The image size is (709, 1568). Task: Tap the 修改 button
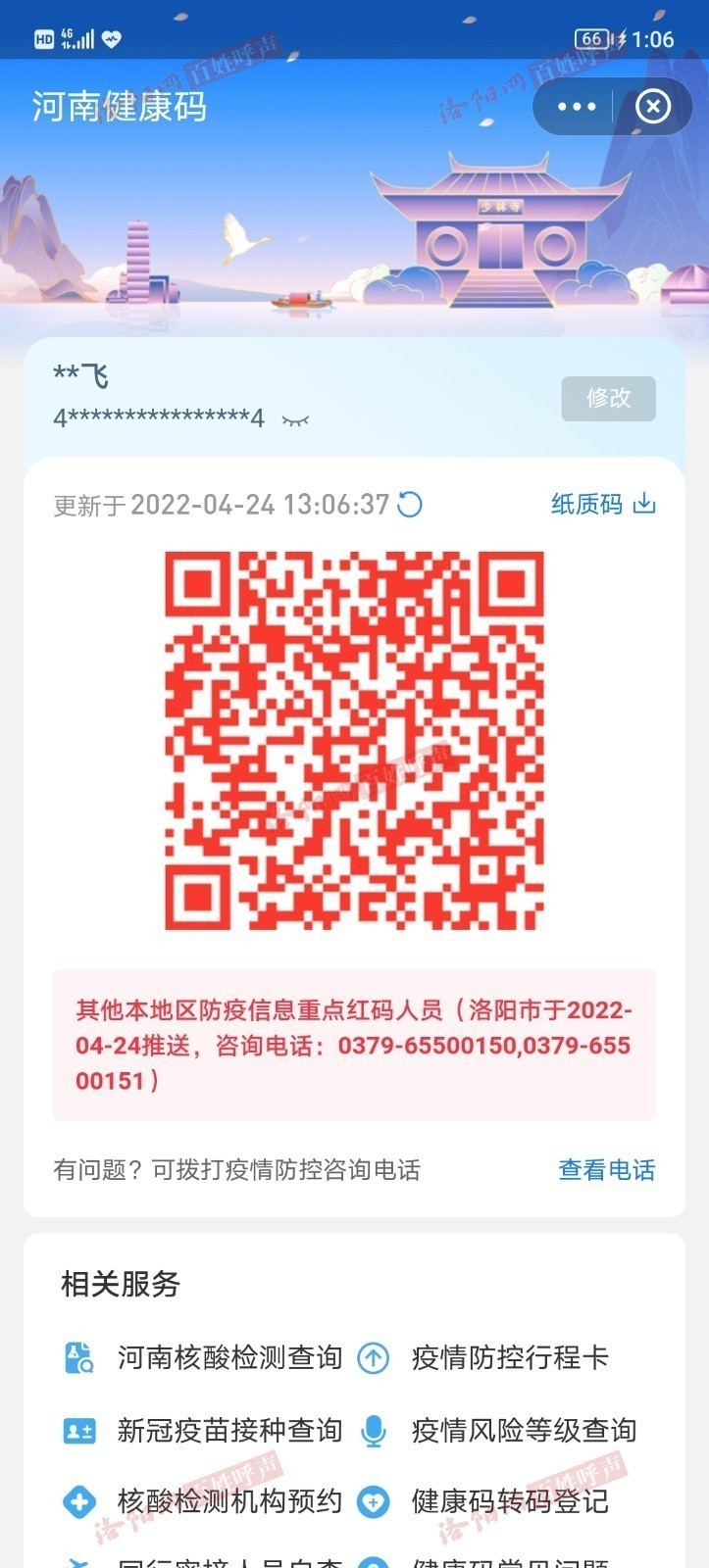coord(608,398)
